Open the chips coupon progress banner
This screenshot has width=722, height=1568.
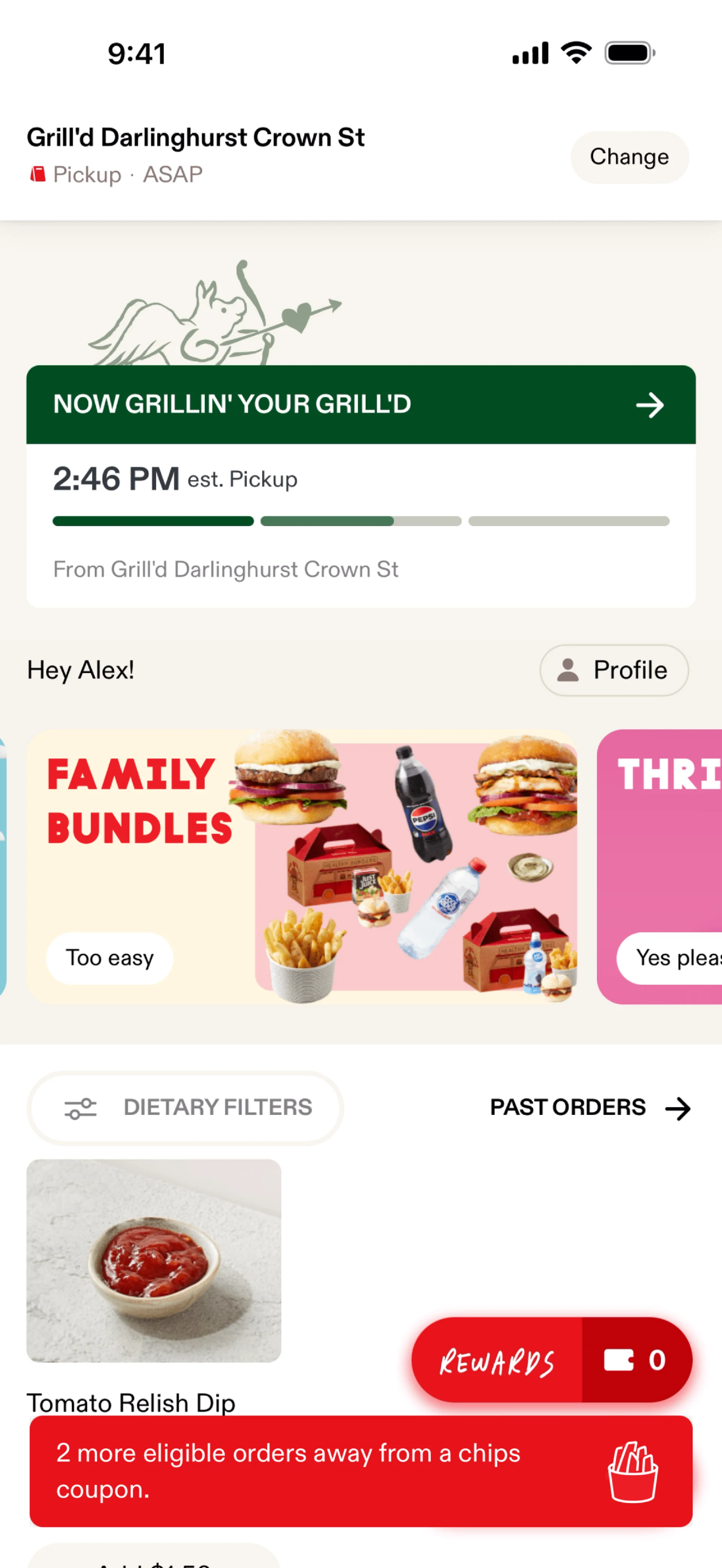pos(360,1471)
